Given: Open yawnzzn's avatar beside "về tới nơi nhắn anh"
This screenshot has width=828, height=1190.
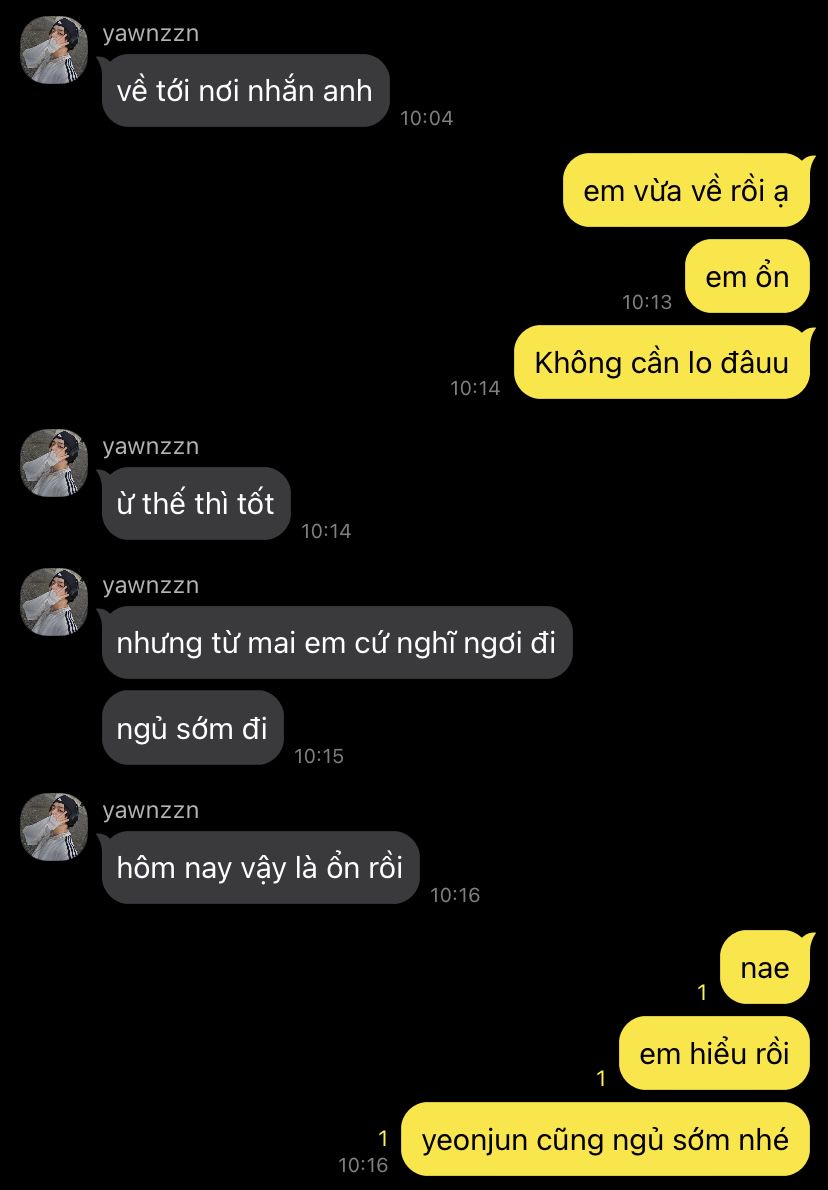Looking at the screenshot, I should point(54,50).
